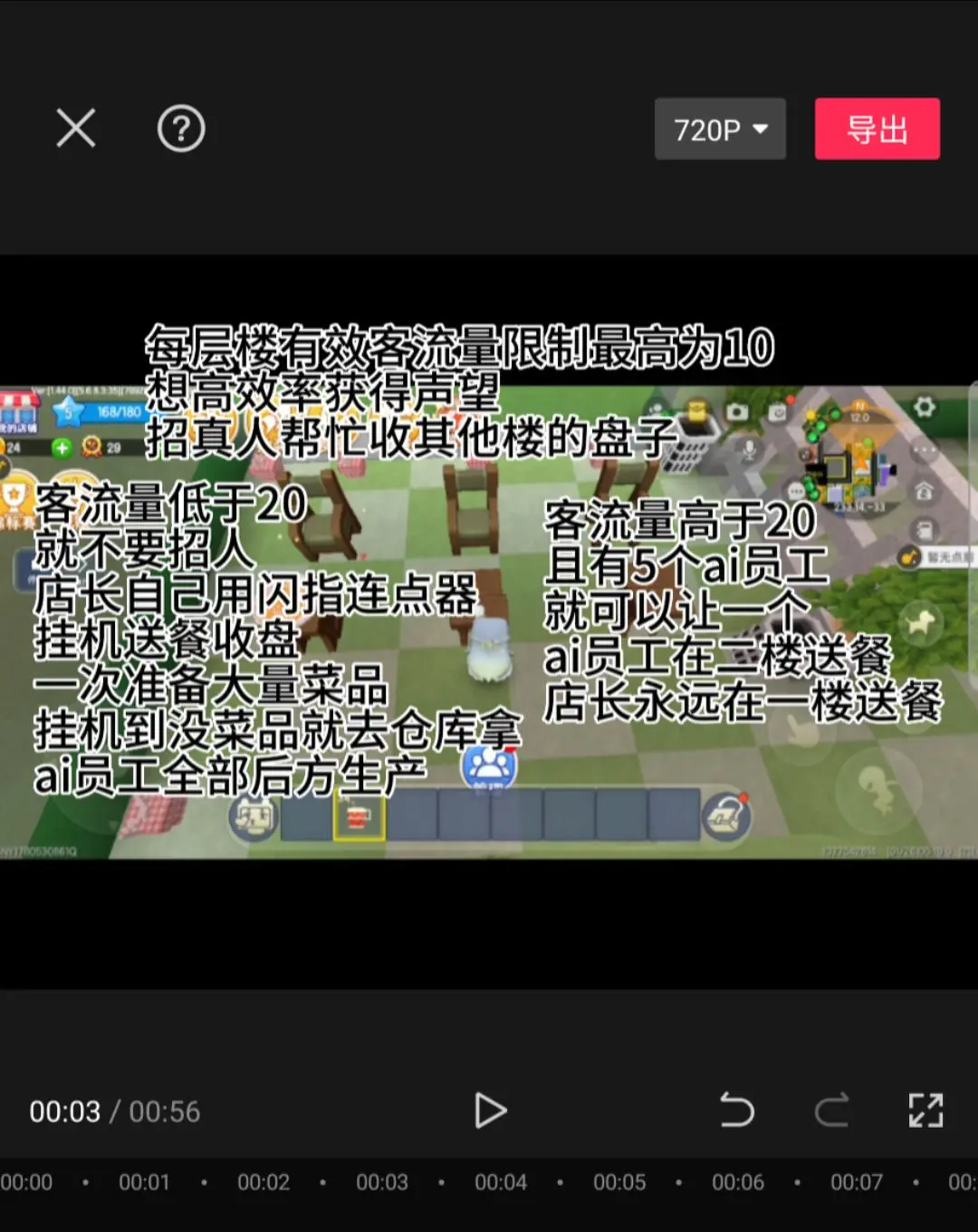This screenshot has height=1232, width=978.
Task: Open the help question mark icon
Action: pyautogui.click(x=181, y=129)
